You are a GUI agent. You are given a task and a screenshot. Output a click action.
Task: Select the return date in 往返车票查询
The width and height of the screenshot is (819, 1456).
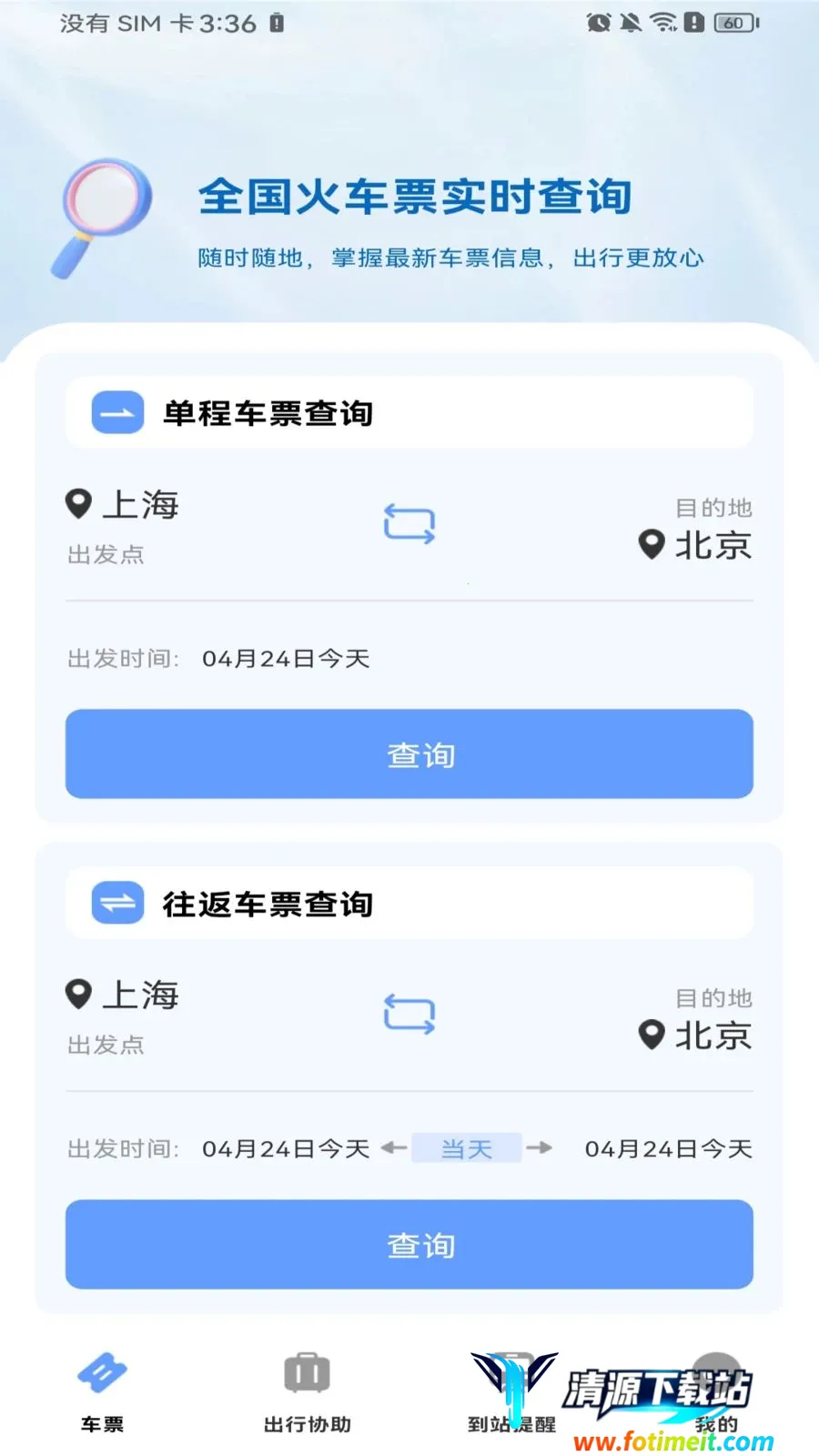669,1149
